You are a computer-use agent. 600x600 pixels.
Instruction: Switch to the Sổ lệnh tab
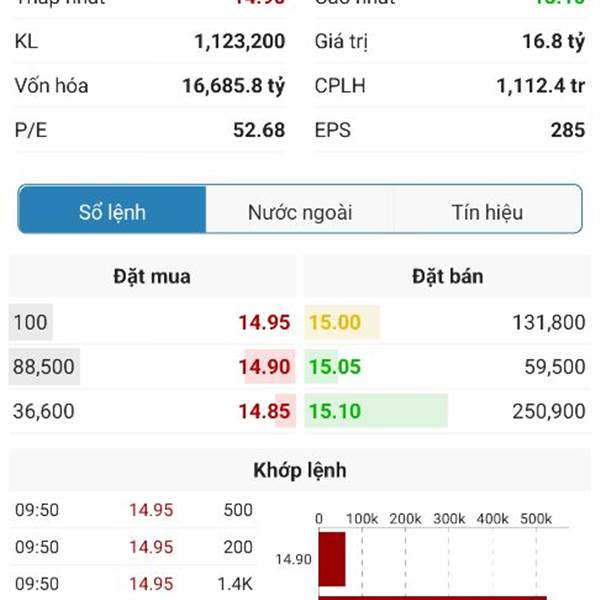[x=112, y=211]
